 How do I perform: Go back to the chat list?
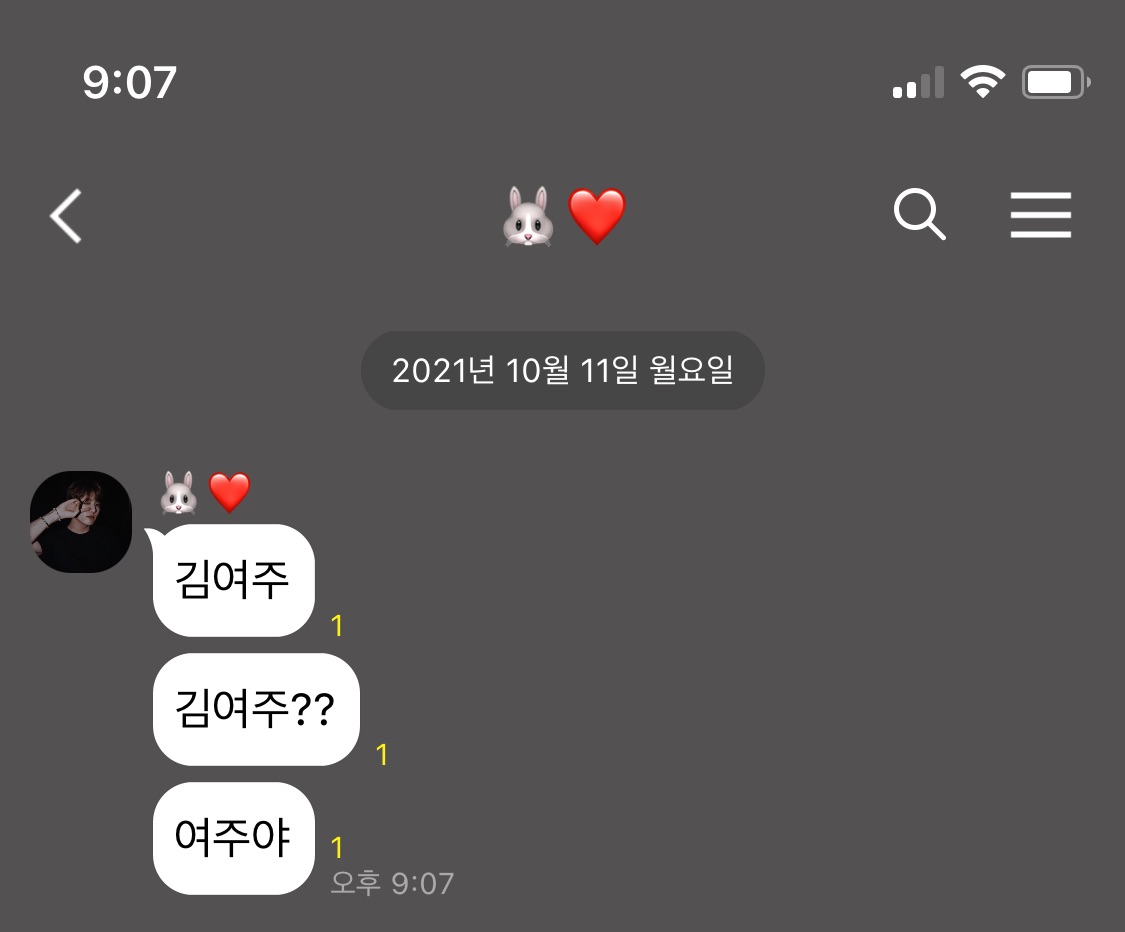point(66,216)
